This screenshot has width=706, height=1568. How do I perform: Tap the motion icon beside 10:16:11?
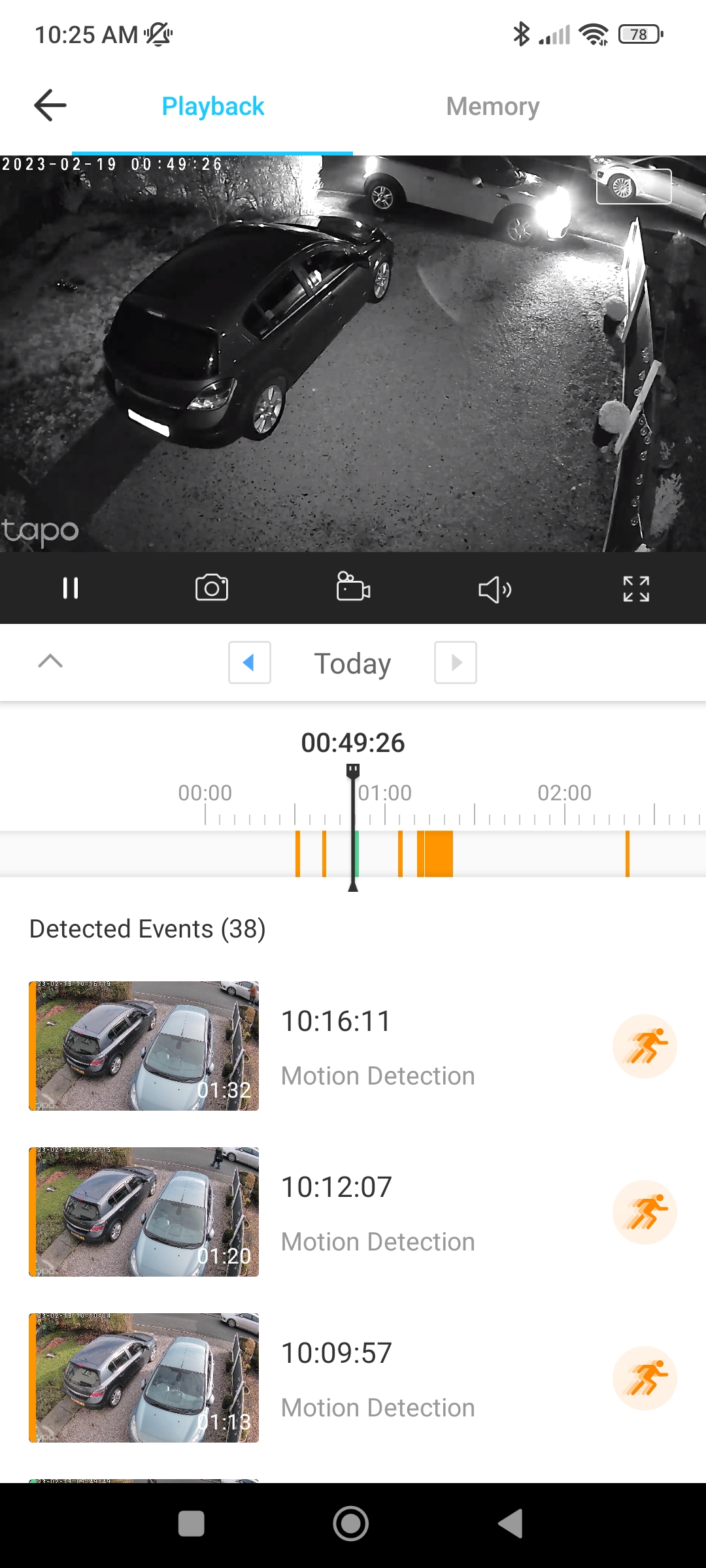[644, 1046]
